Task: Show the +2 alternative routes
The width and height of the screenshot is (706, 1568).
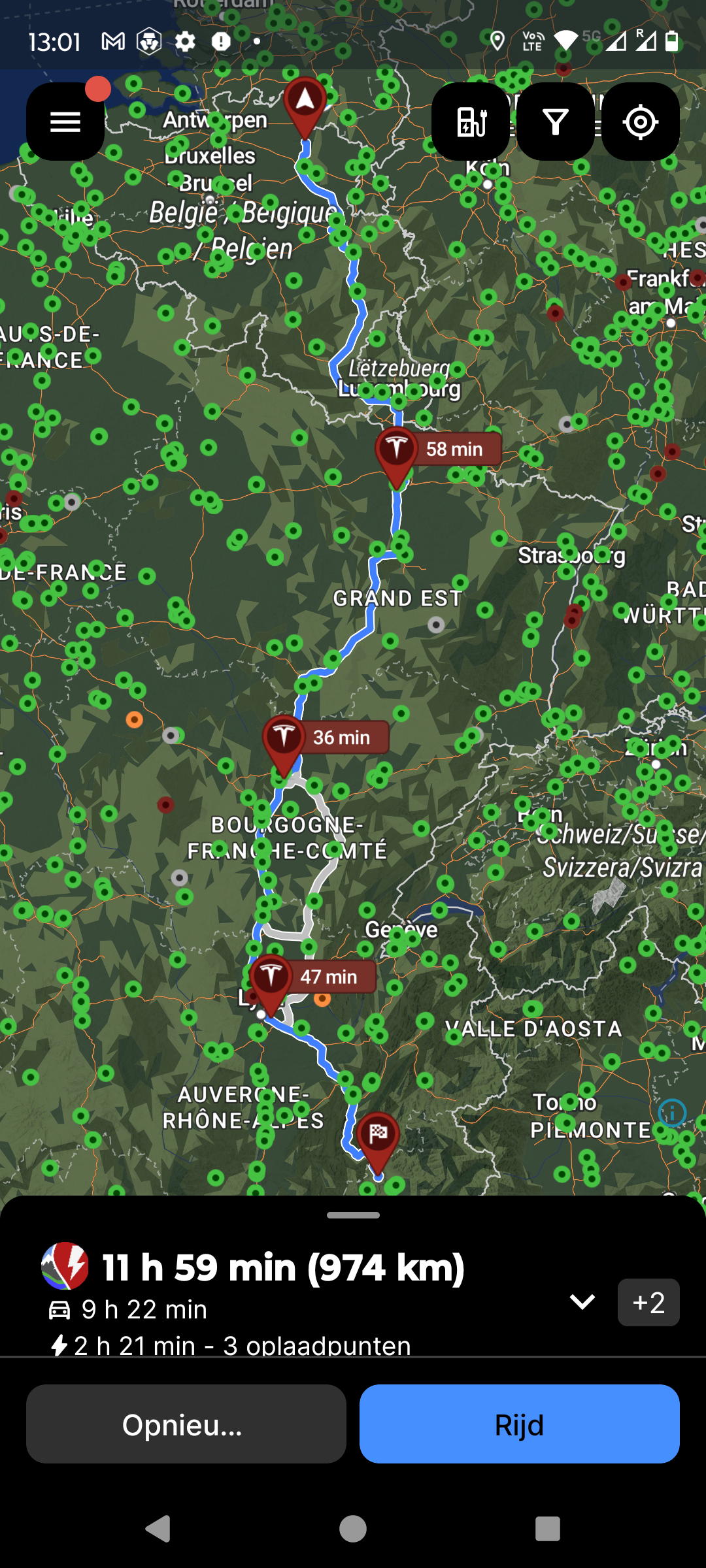Action: click(x=648, y=1302)
